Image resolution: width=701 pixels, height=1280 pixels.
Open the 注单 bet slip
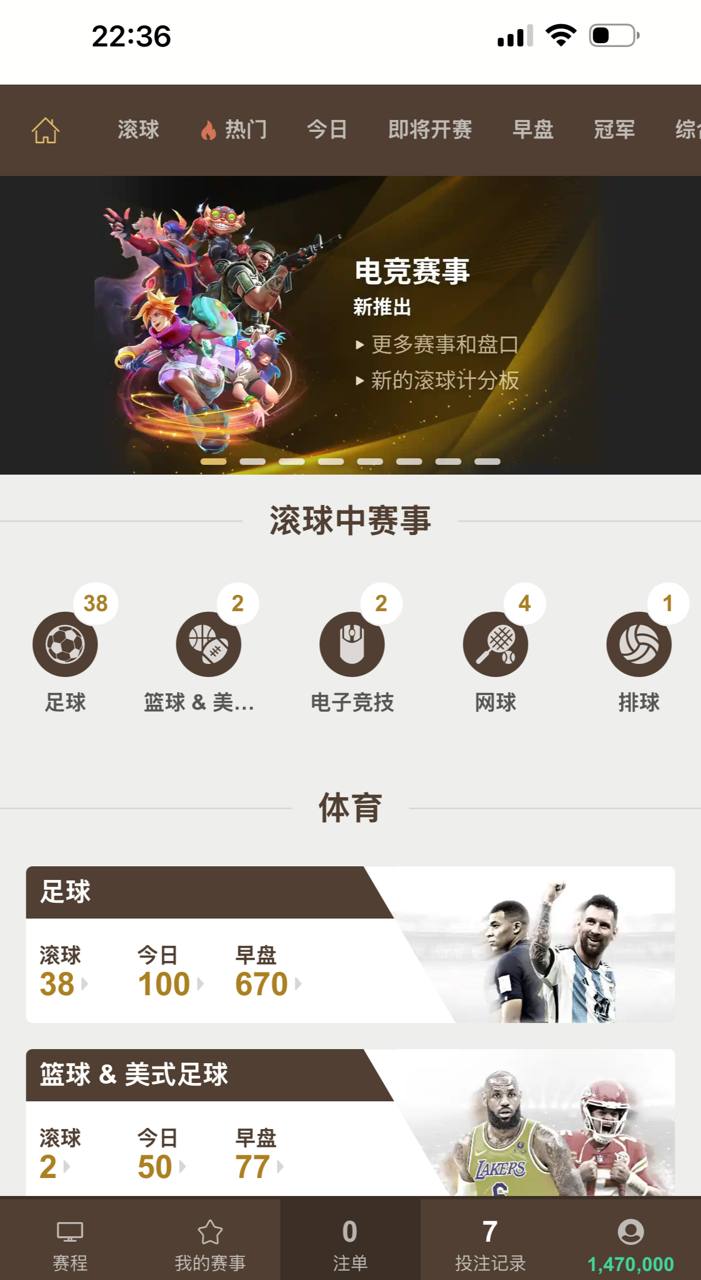(x=350, y=1245)
